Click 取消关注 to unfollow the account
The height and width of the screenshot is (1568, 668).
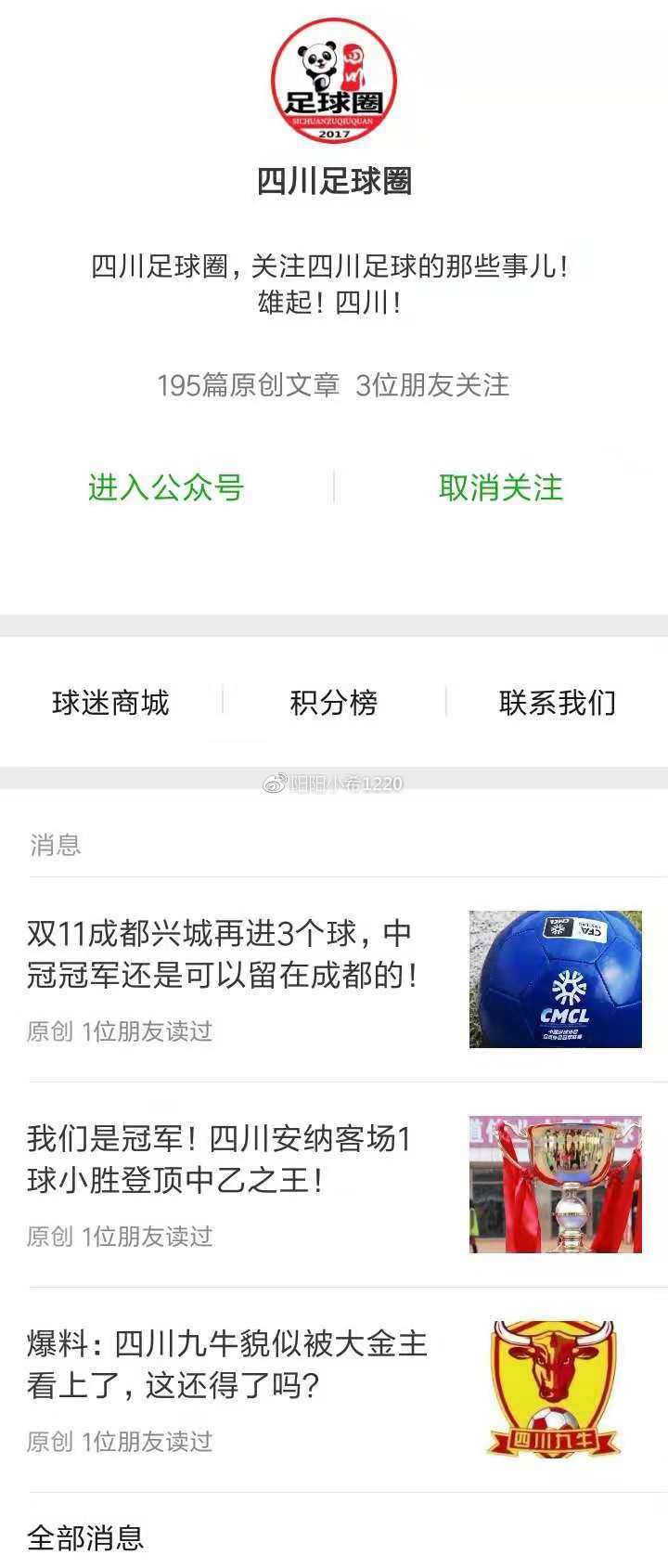click(500, 486)
